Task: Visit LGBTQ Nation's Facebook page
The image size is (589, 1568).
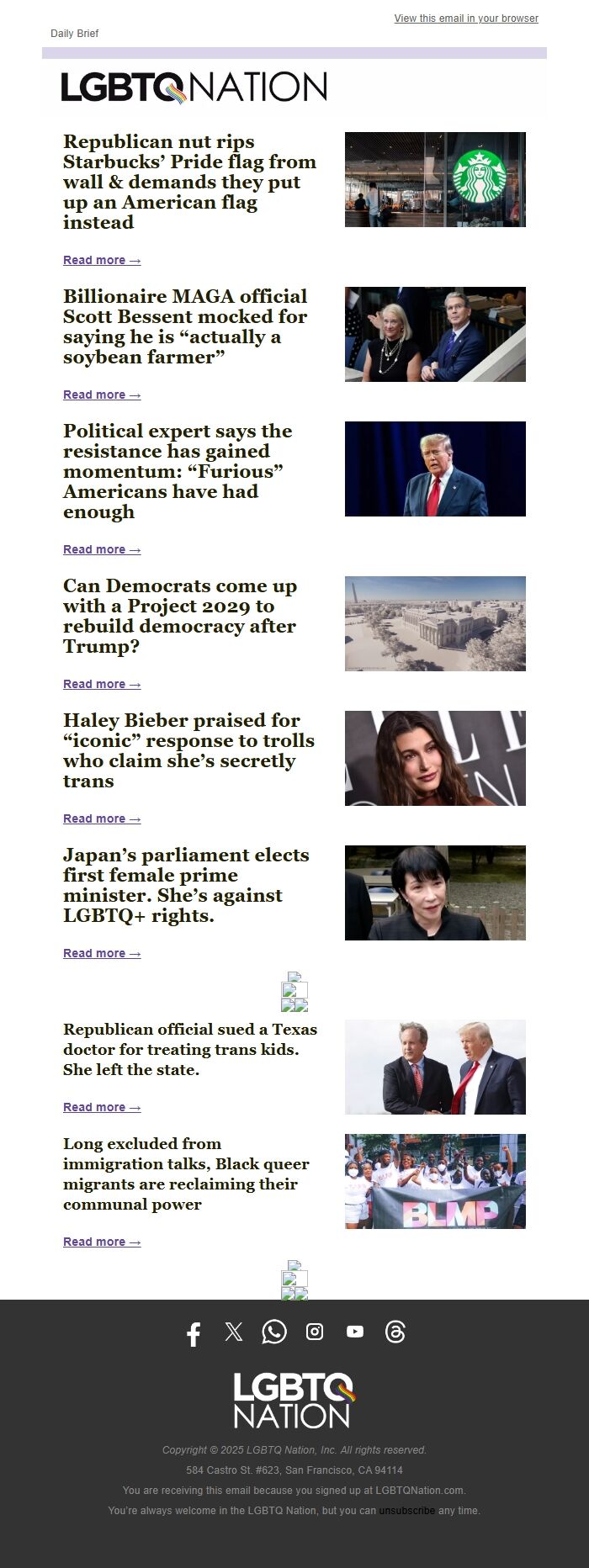Action: coord(194,1333)
